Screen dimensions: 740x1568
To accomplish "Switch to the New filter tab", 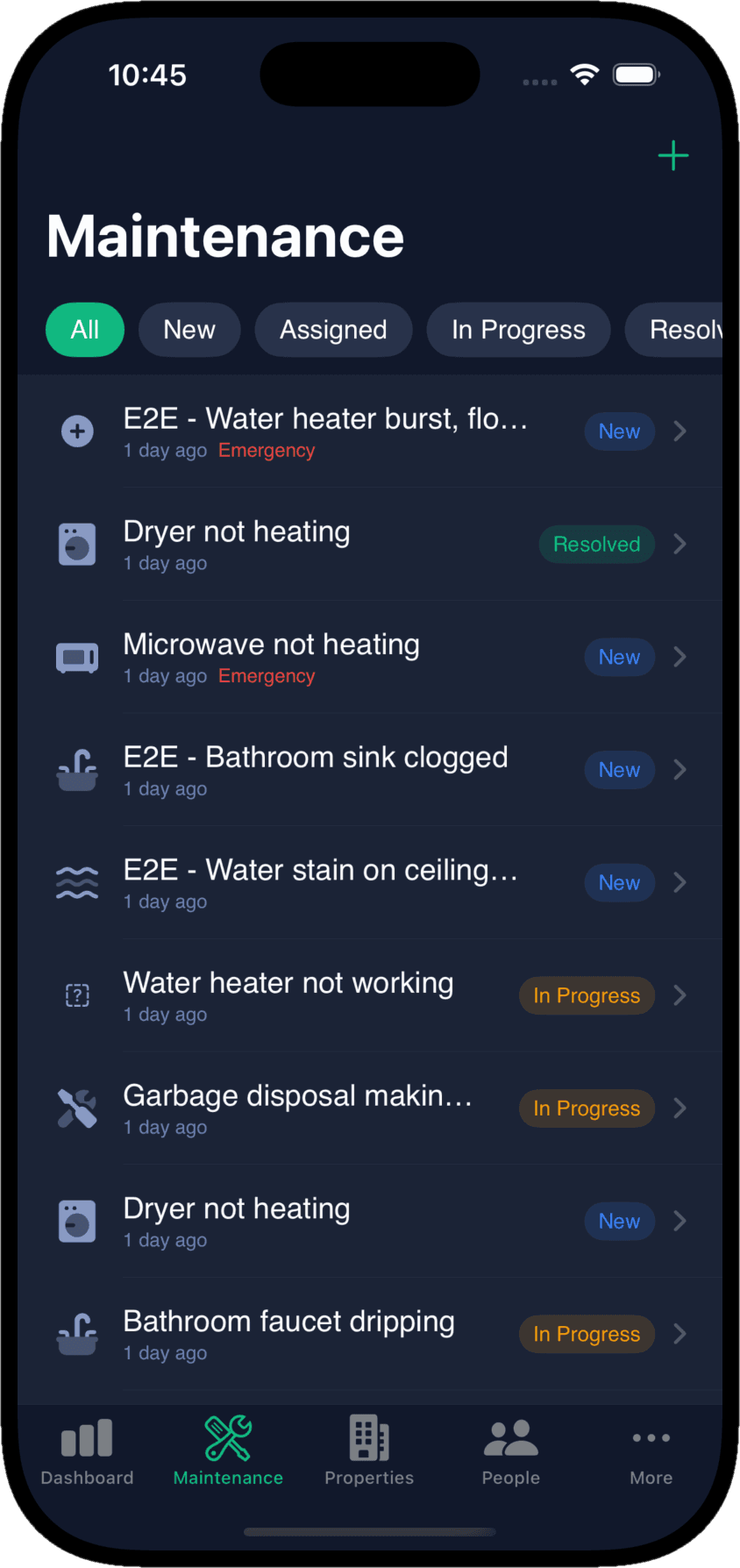I will point(189,330).
